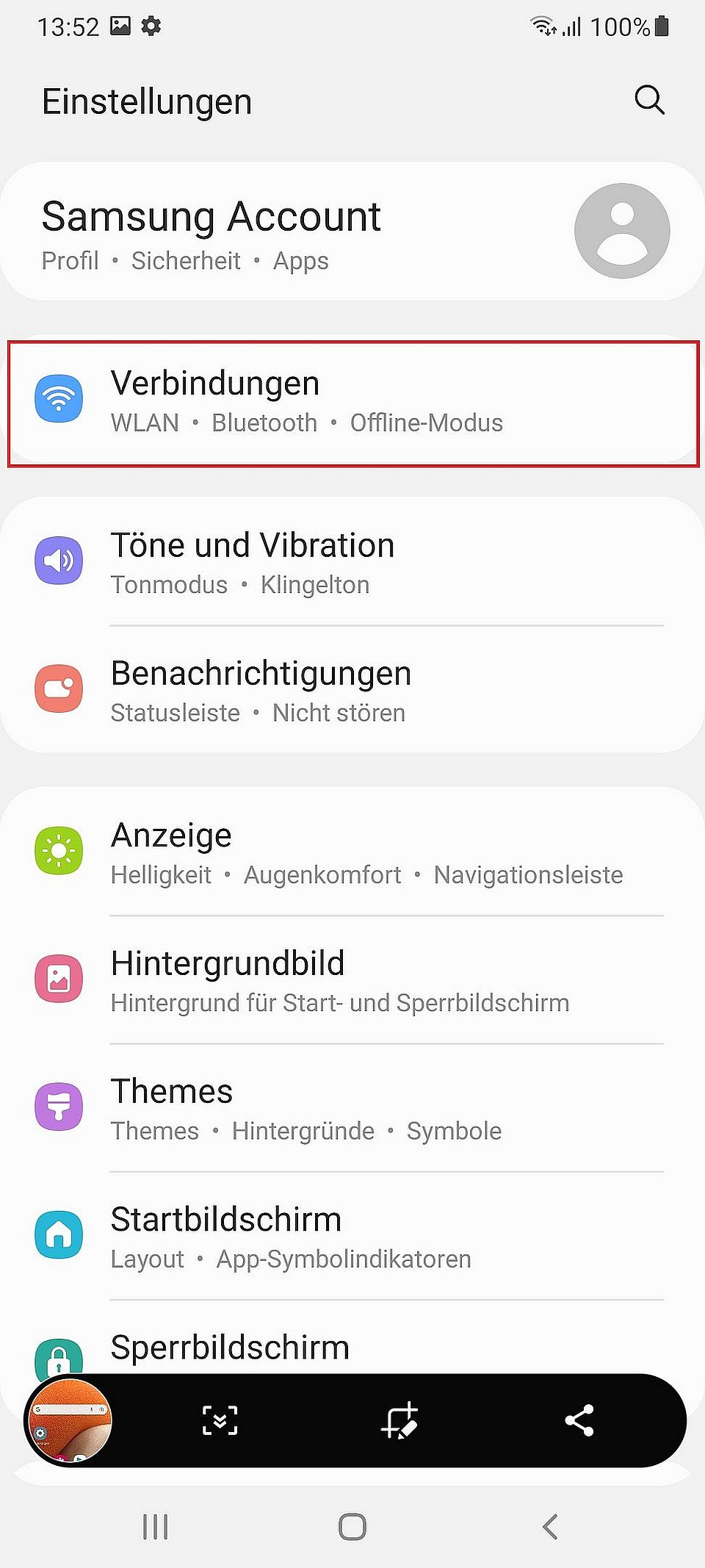Open Hintergrundbild settings
705x1568 pixels.
pyautogui.click(x=352, y=980)
